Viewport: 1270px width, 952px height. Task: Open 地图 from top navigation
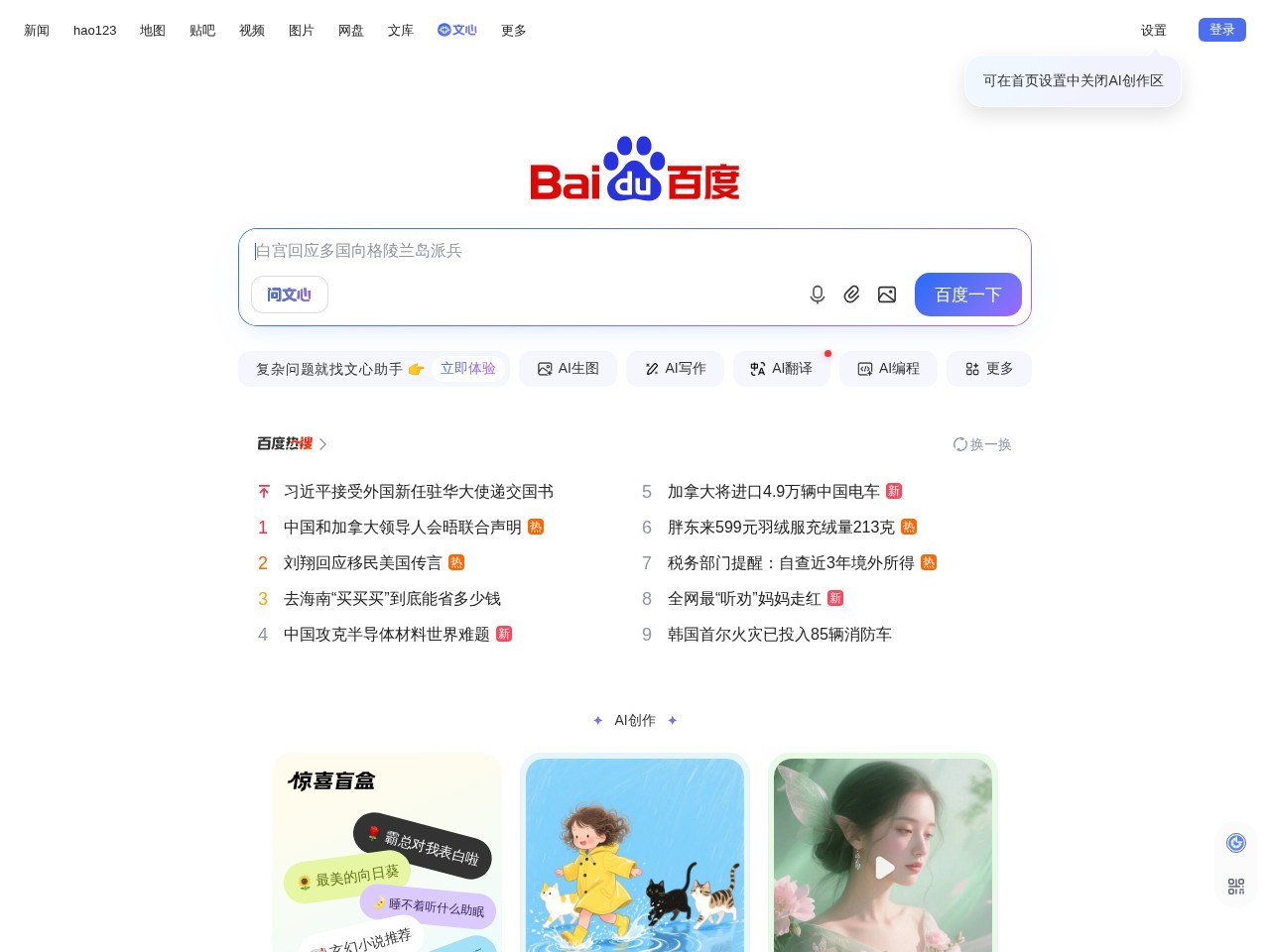pyautogui.click(x=153, y=31)
